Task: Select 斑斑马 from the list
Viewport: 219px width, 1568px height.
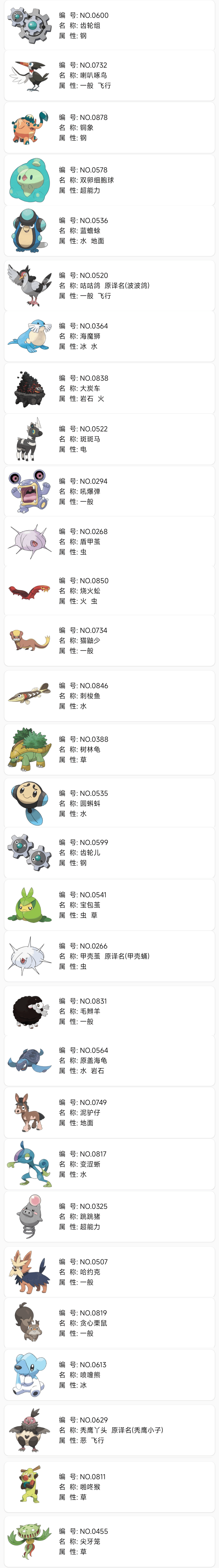Action: [x=109, y=439]
